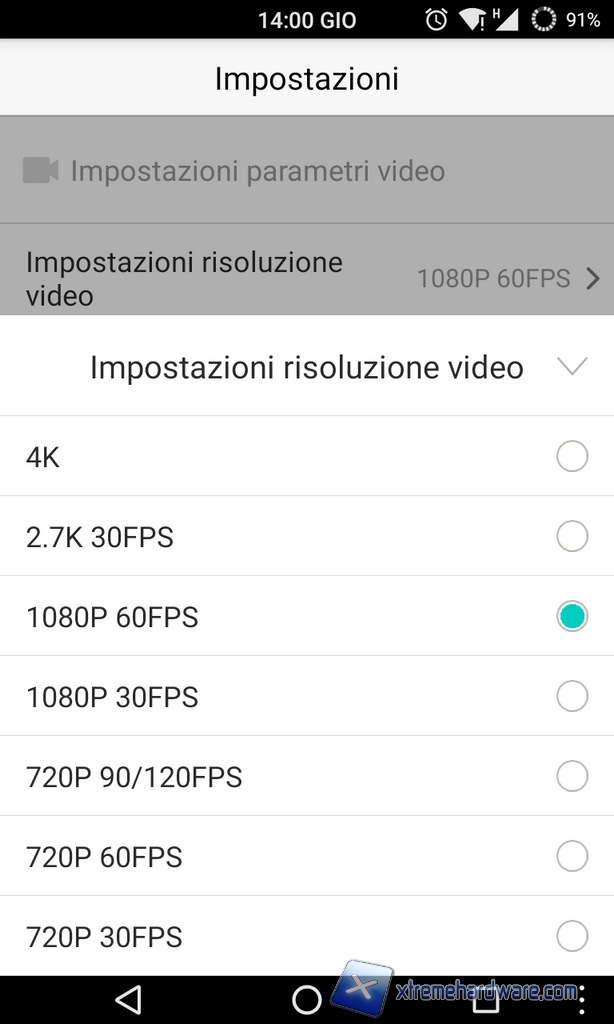
Task: Select the 4K resolution option
Action: (571, 457)
